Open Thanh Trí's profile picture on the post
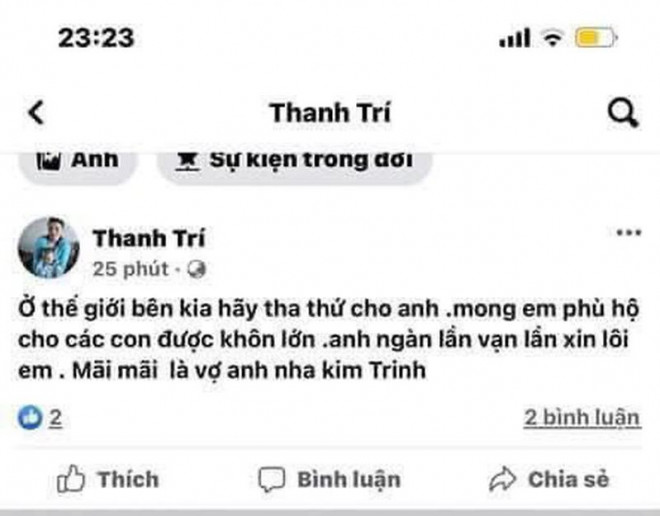The image size is (660, 516). (49, 247)
